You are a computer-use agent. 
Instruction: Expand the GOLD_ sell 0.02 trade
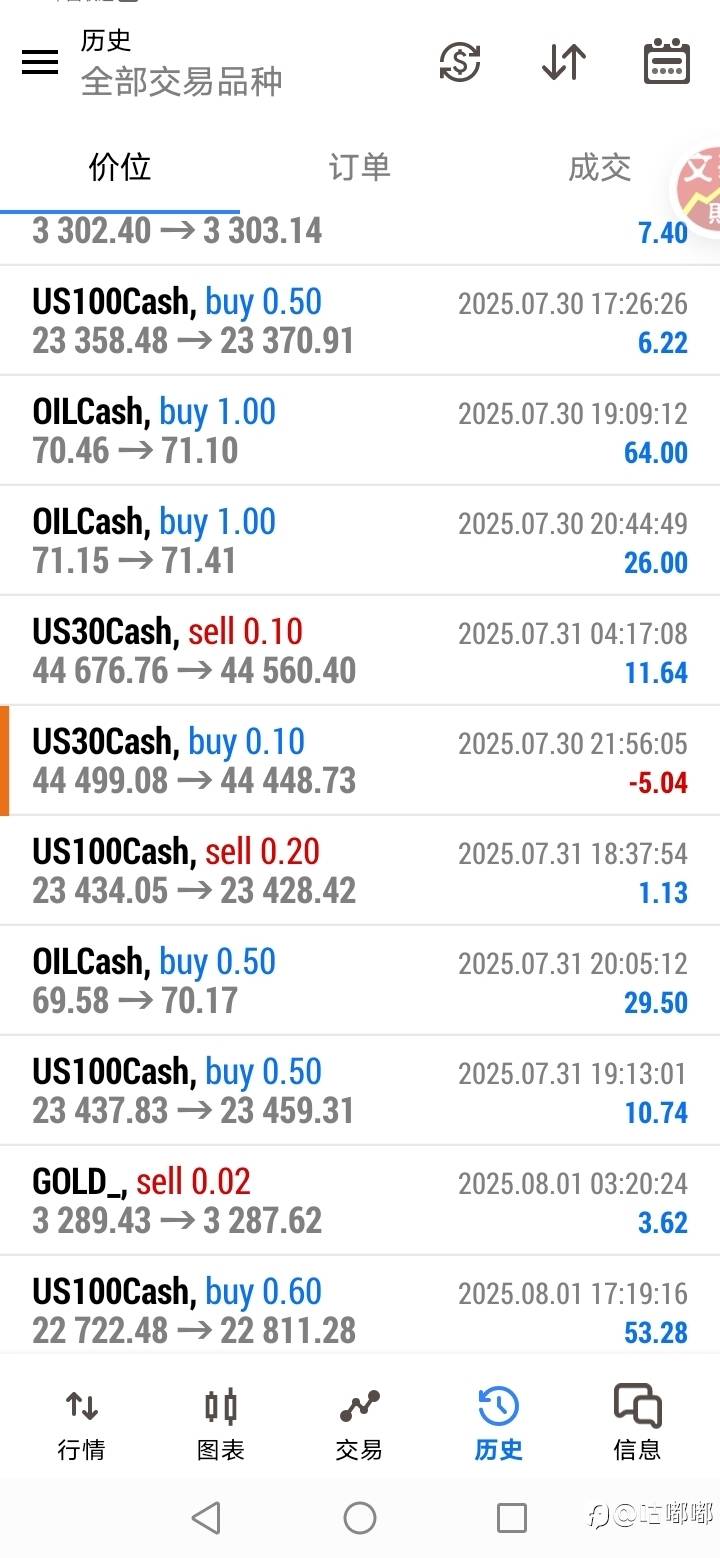(x=360, y=1201)
